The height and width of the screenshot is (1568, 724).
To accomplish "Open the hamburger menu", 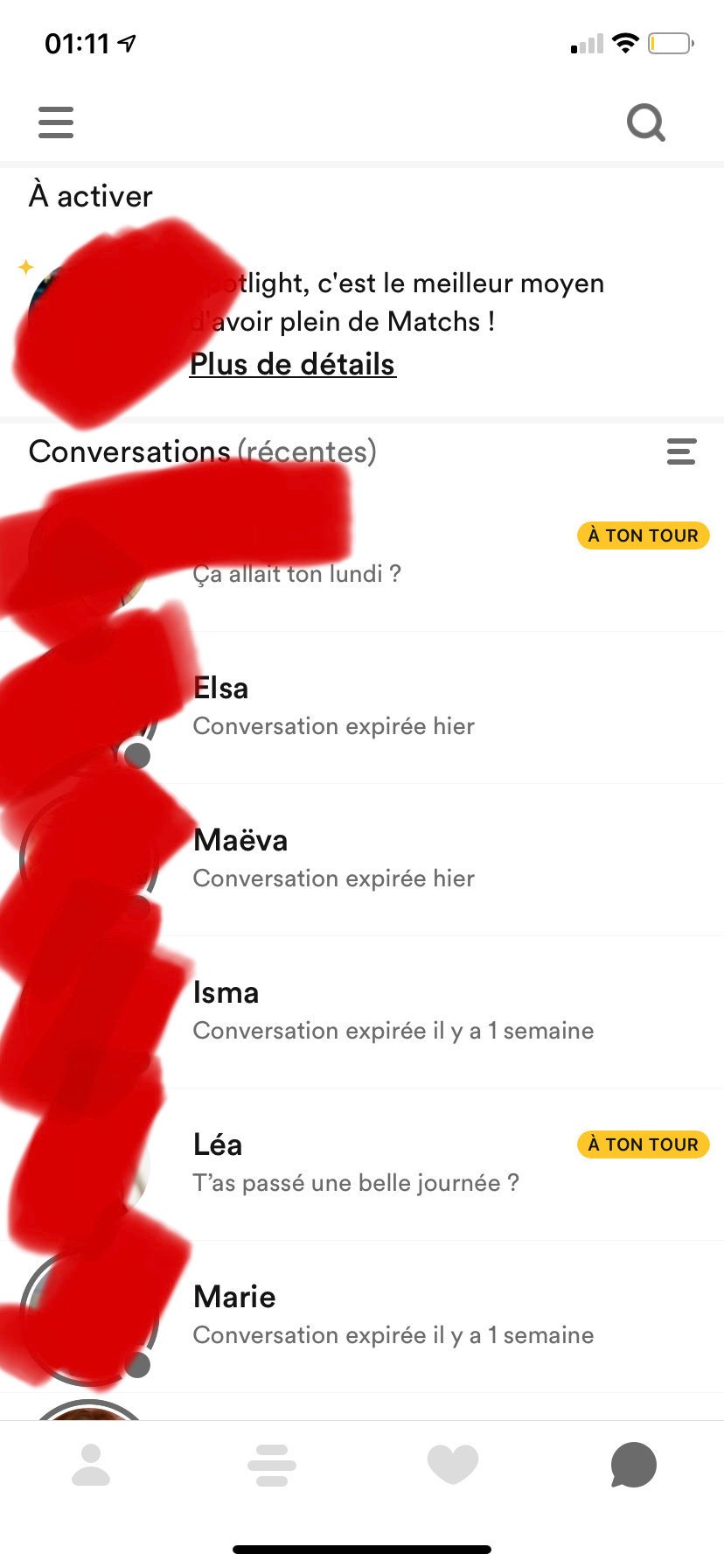I will 56,122.
